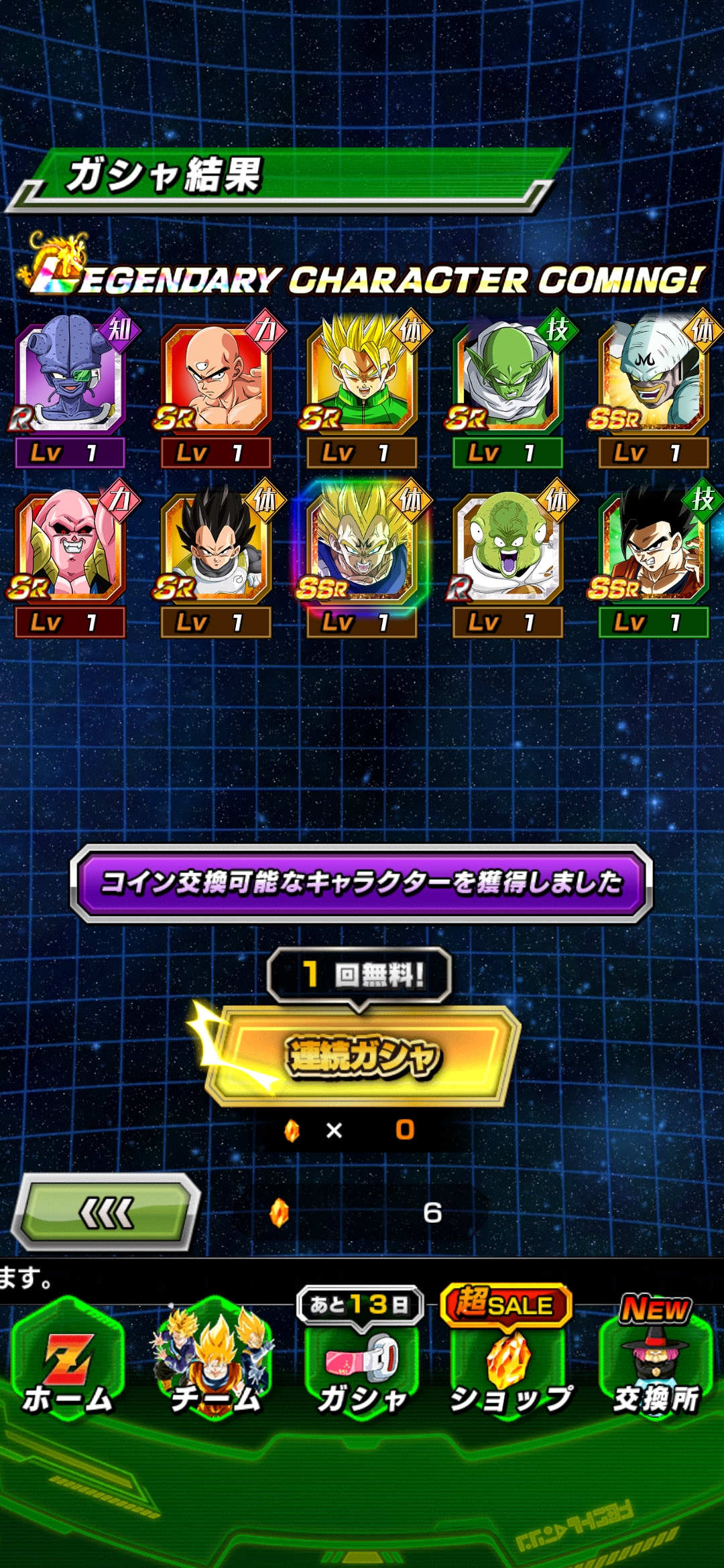724x1568 pixels.
Task: View the rainbow-framed SSR Super Saiyan Vegeta card
Action: (x=362, y=546)
